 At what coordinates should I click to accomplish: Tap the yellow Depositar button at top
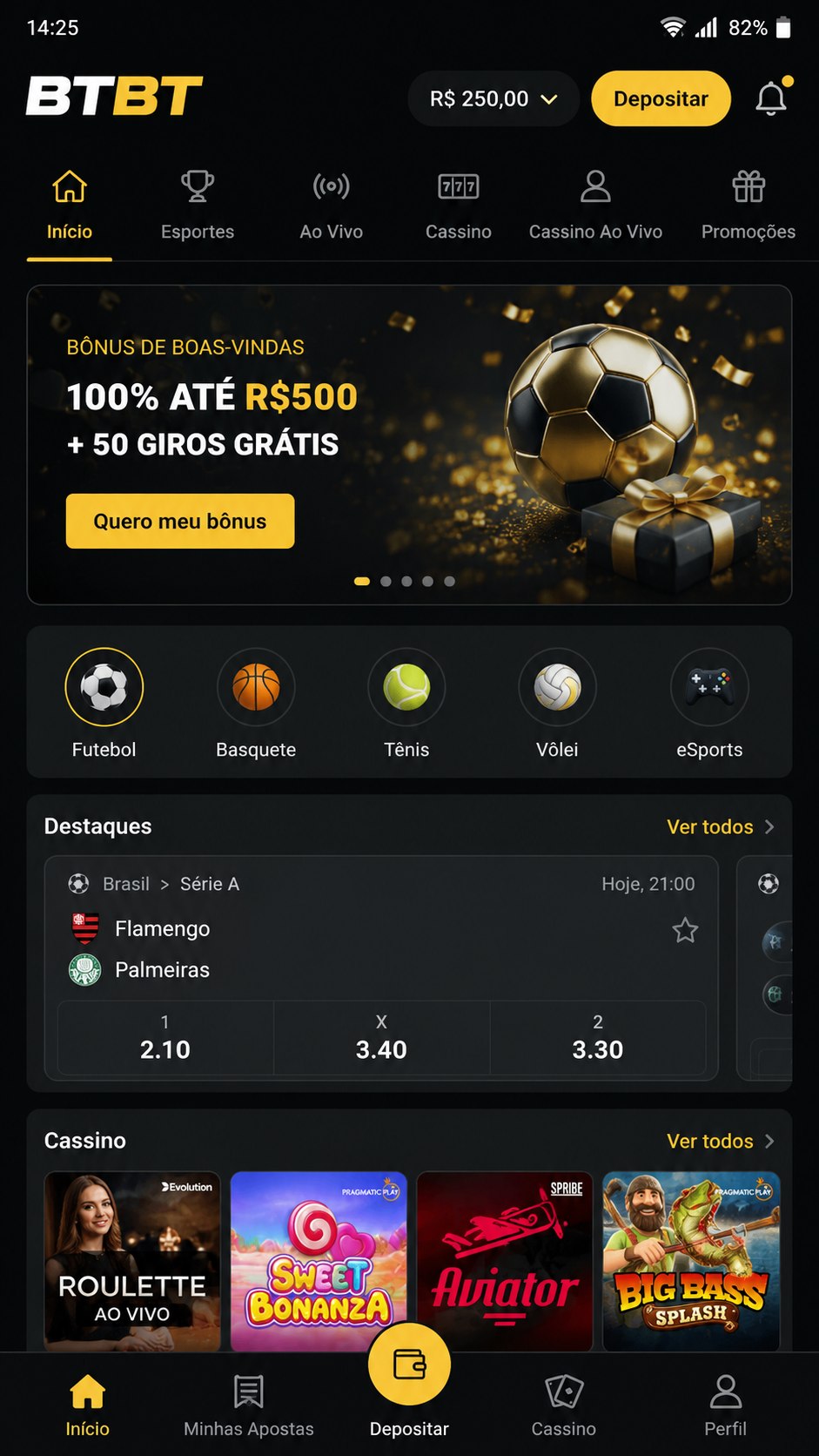661,98
